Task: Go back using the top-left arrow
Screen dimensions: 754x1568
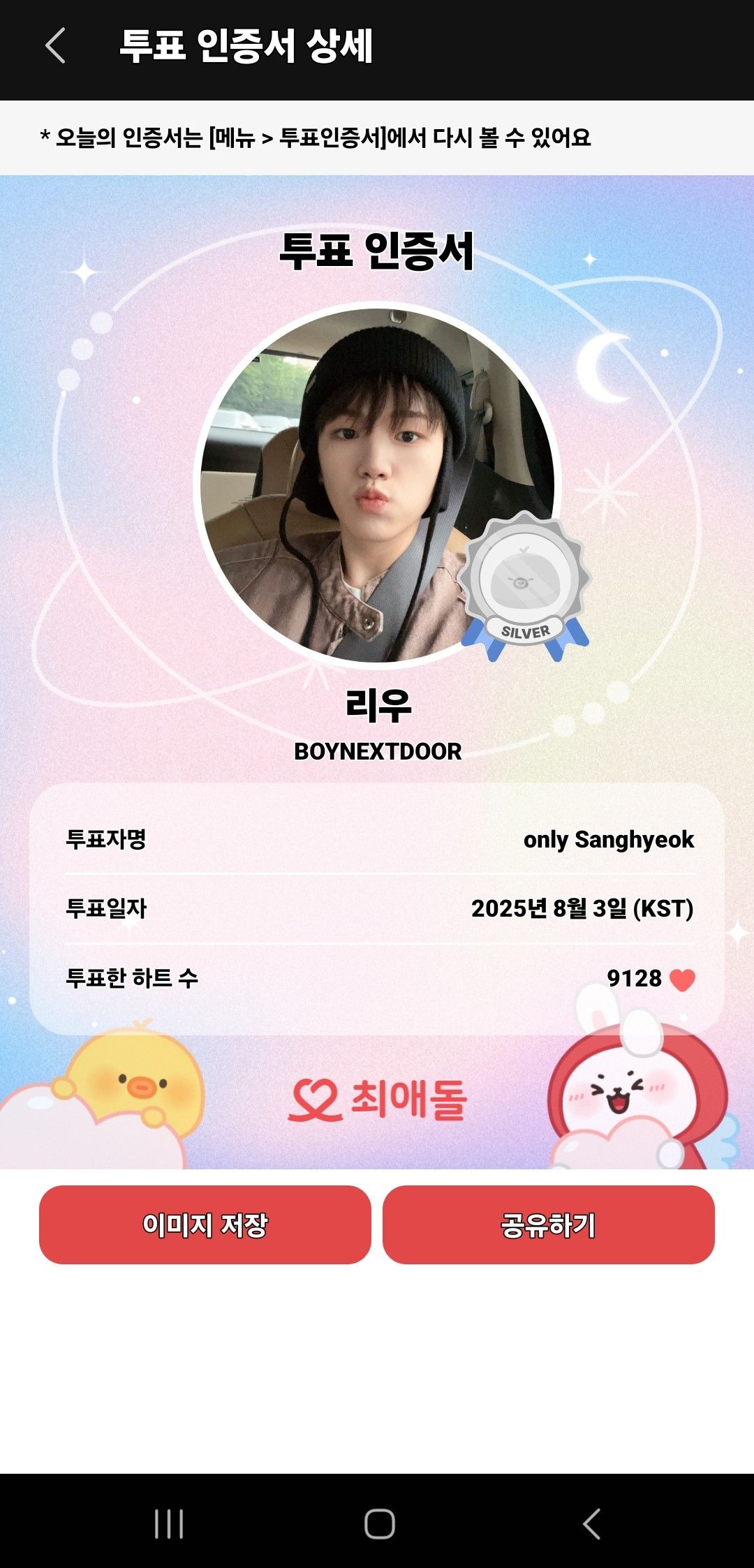Action: 55,46
